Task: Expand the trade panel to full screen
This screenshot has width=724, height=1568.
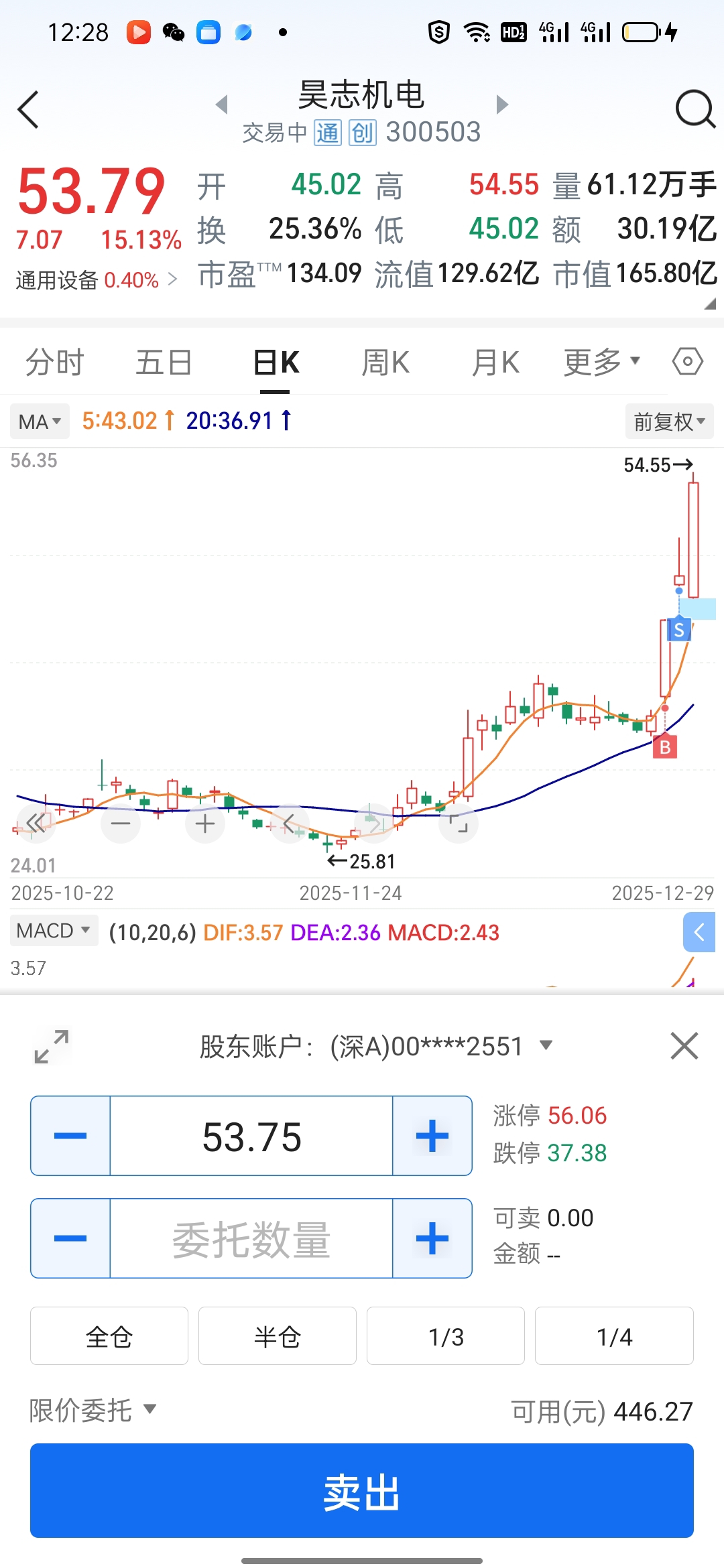Action: [52, 1046]
